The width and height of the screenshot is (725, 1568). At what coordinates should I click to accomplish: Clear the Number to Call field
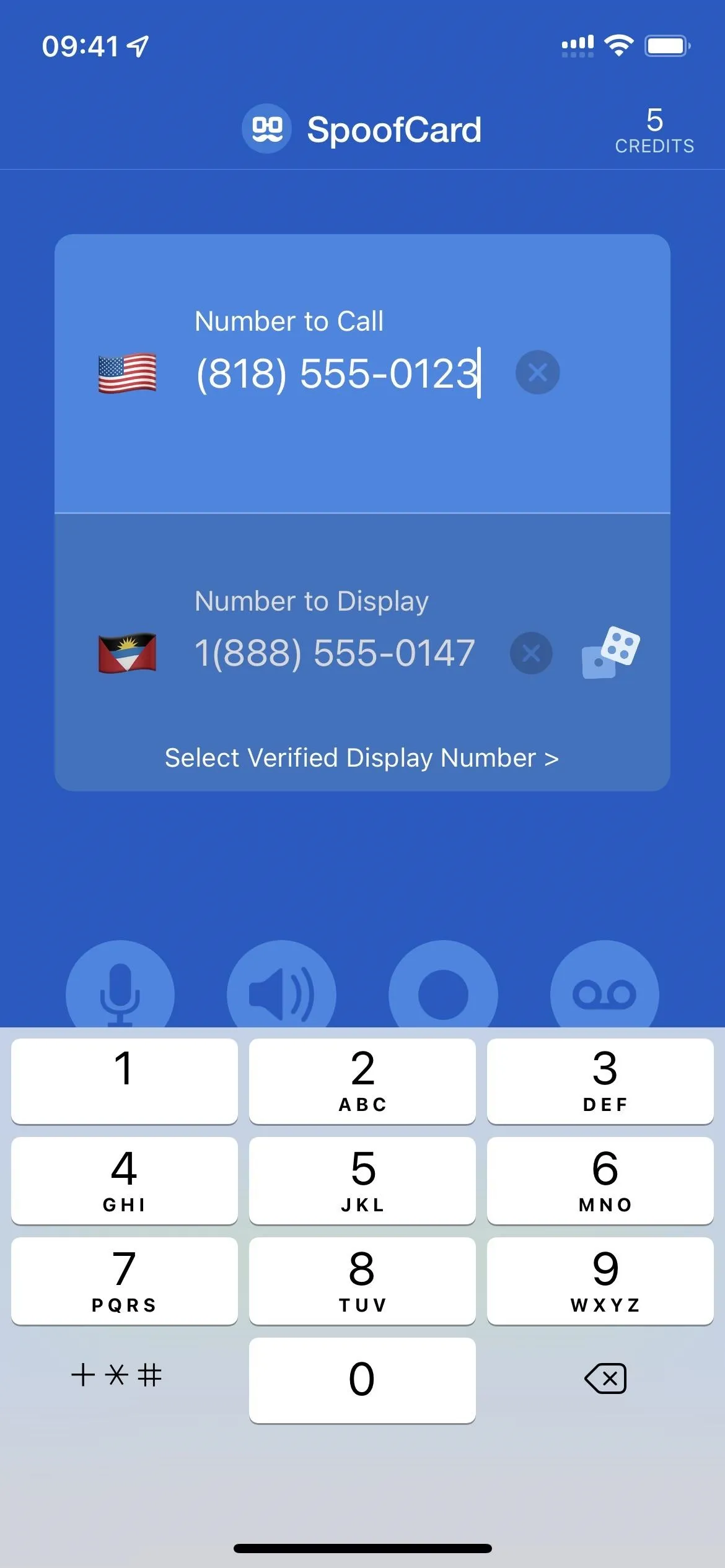tap(537, 373)
